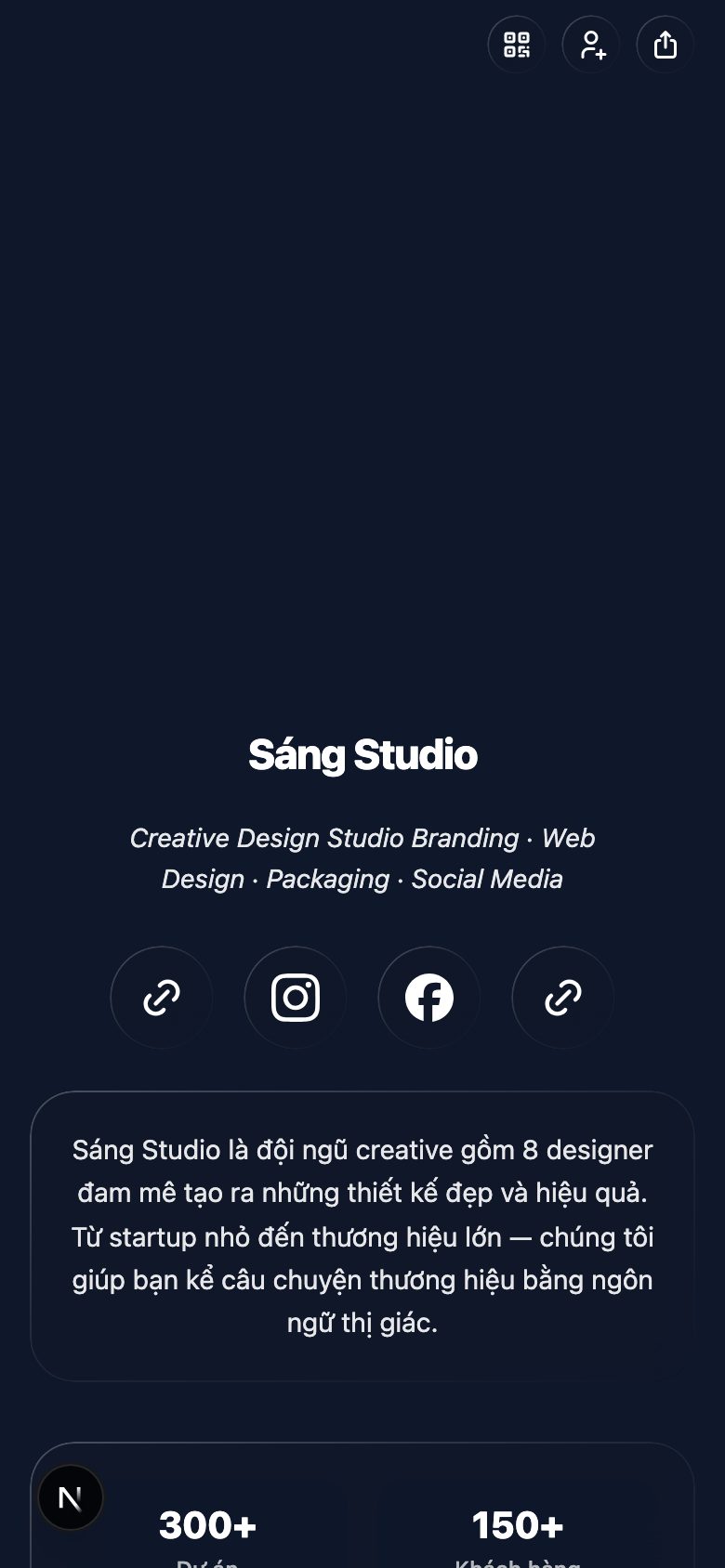This screenshot has width=725, height=1568.
Task: Open the QR code for this profile
Action: 516,44
